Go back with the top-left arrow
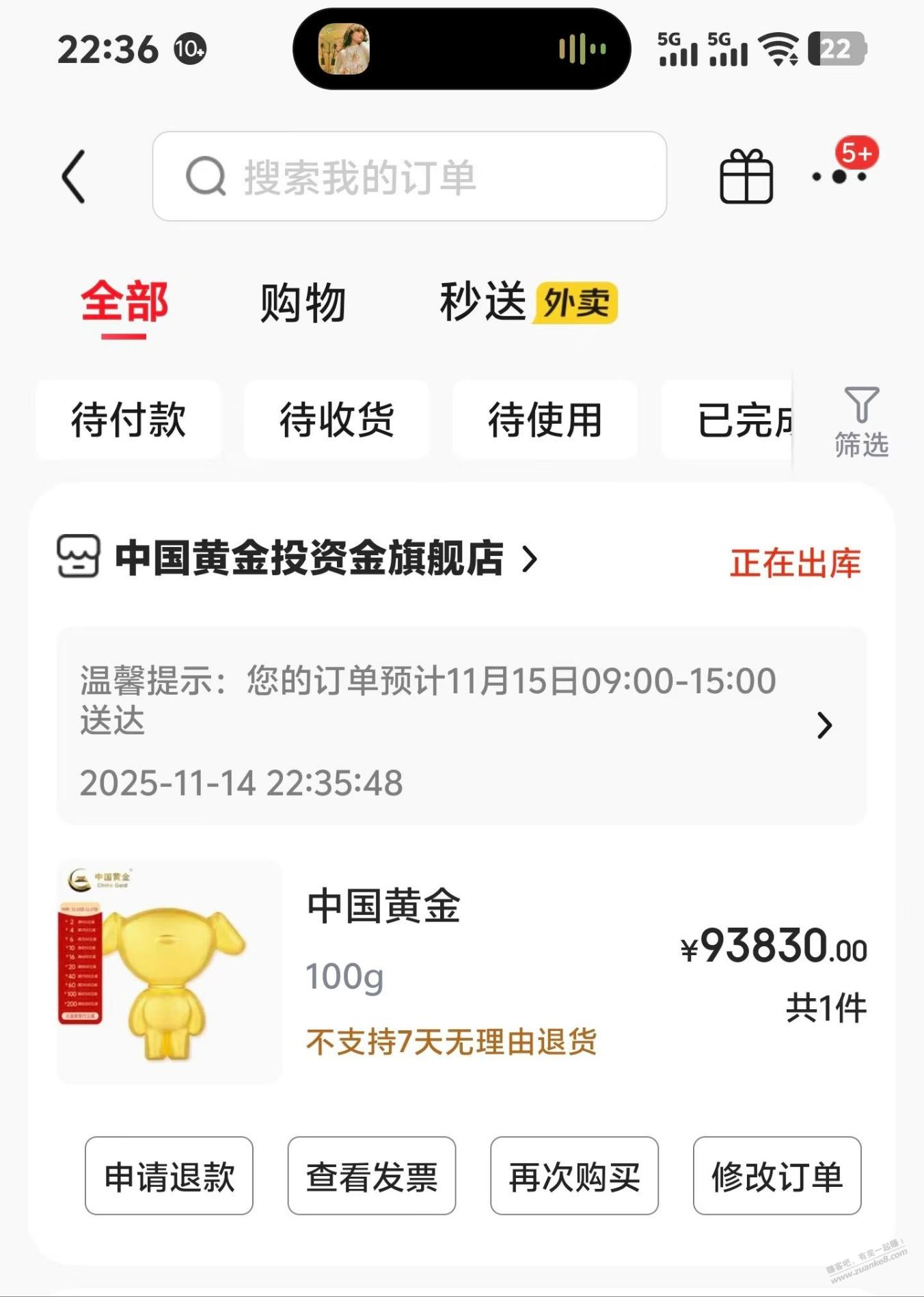Image resolution: width=924 pixels, height=1297 pixels. point(74,176)
